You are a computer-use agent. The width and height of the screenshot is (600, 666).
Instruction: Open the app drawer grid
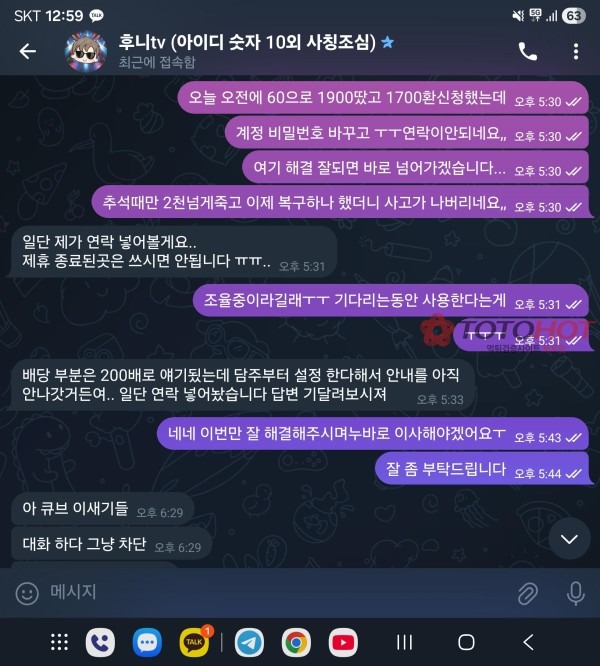[x=60, y=642]
